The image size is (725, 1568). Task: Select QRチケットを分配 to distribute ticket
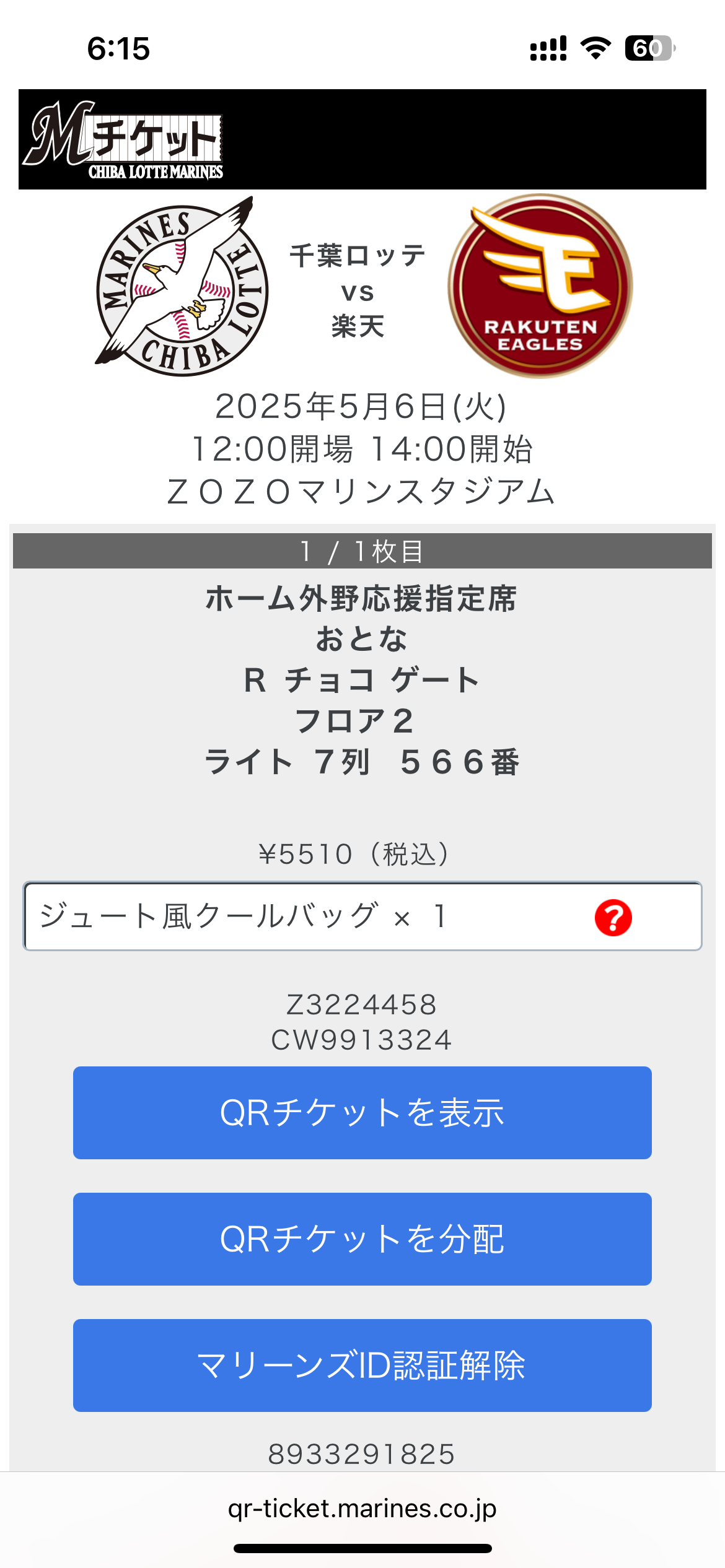362,1239
